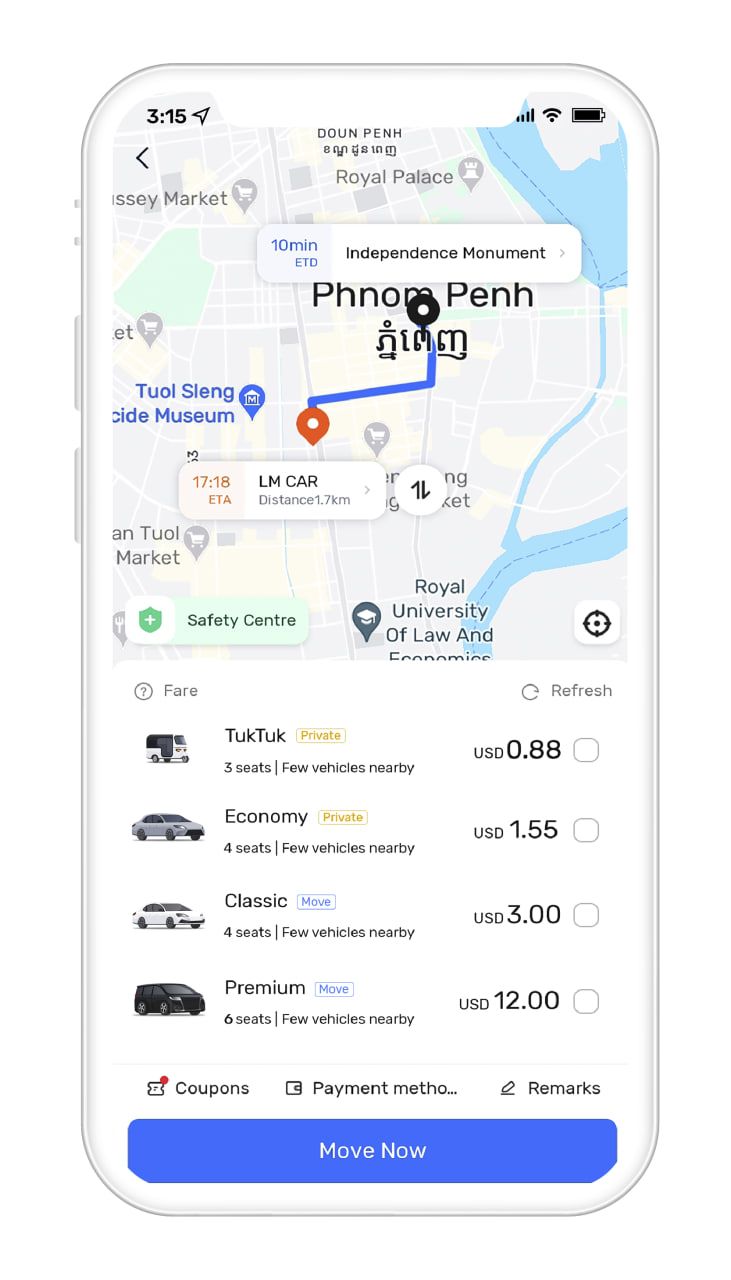Swap pickup and destination locations

coord(421,490)
